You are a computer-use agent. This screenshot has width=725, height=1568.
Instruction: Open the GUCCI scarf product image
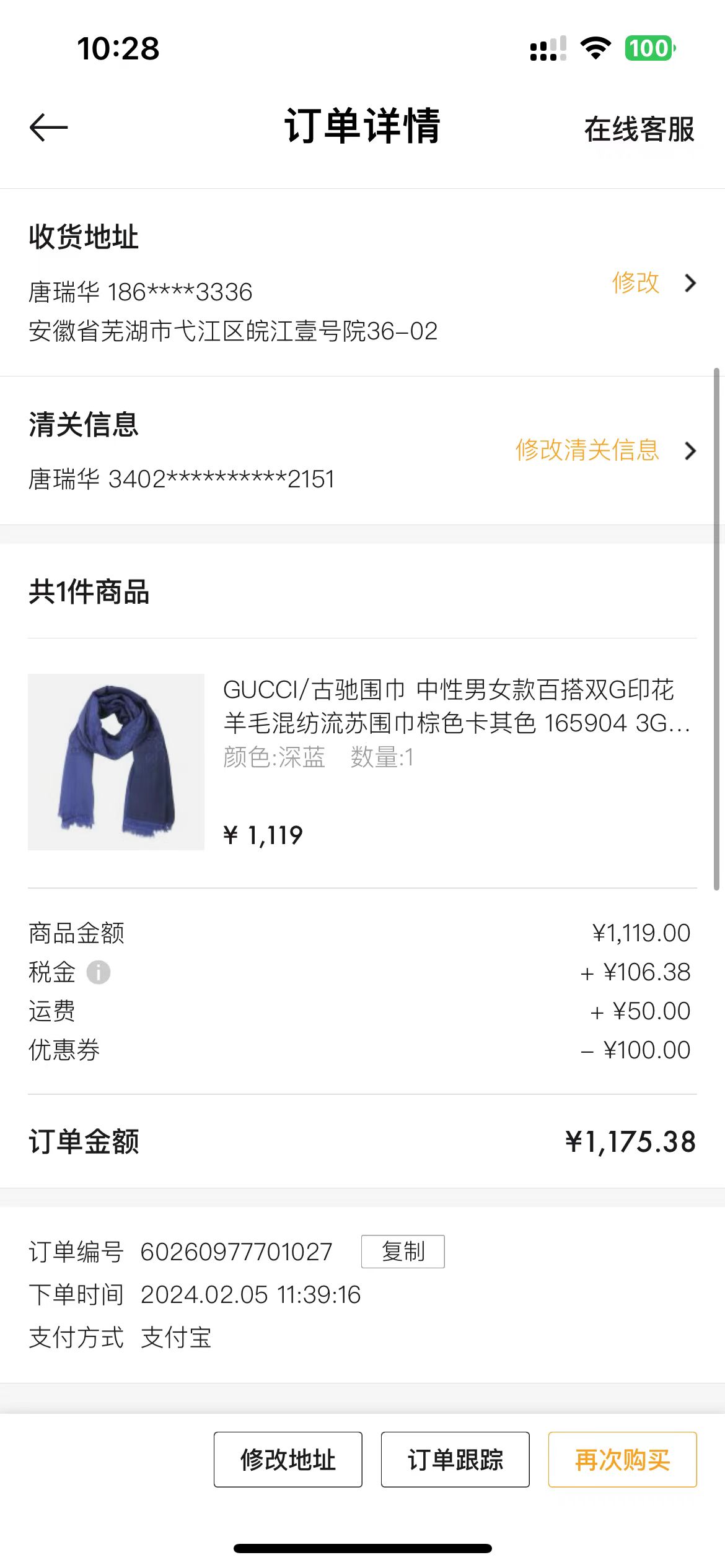[116, 762]
